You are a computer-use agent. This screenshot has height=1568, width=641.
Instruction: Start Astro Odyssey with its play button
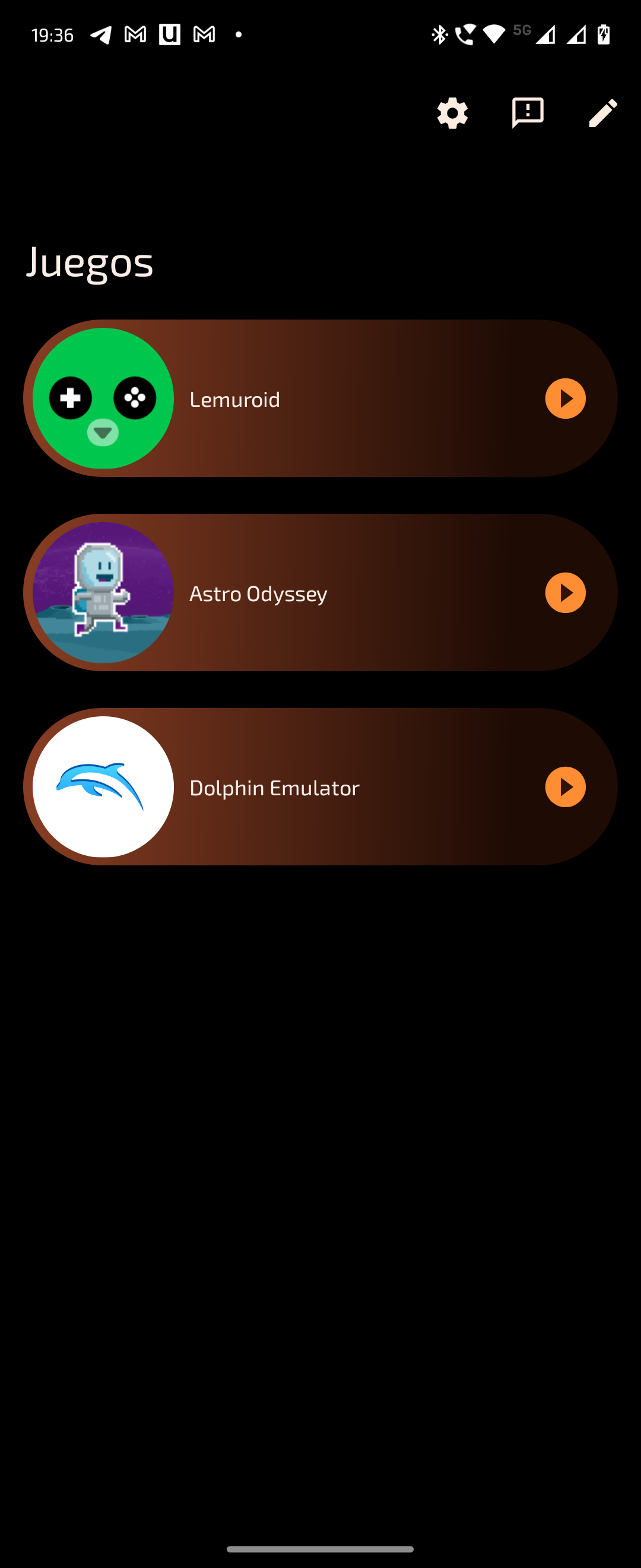565,593
